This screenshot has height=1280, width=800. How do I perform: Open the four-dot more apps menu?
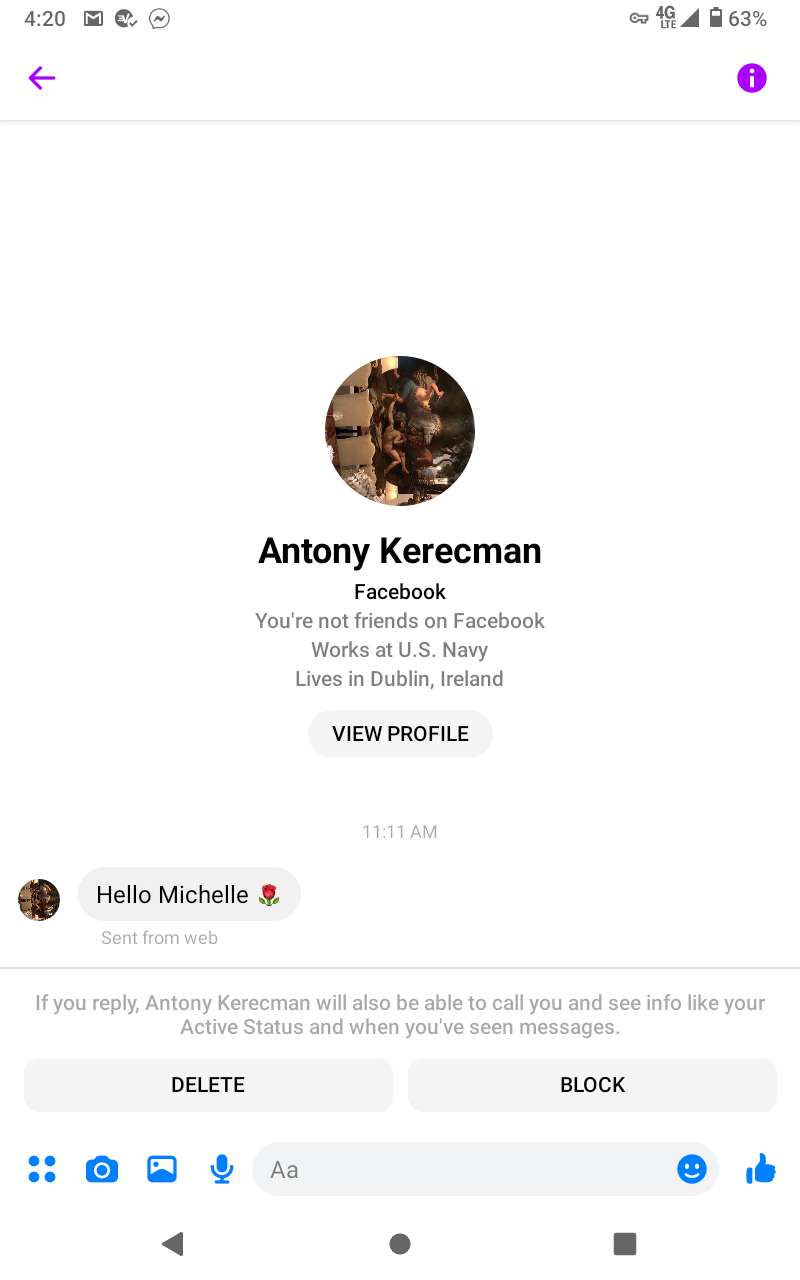[x=42, y=1169]
